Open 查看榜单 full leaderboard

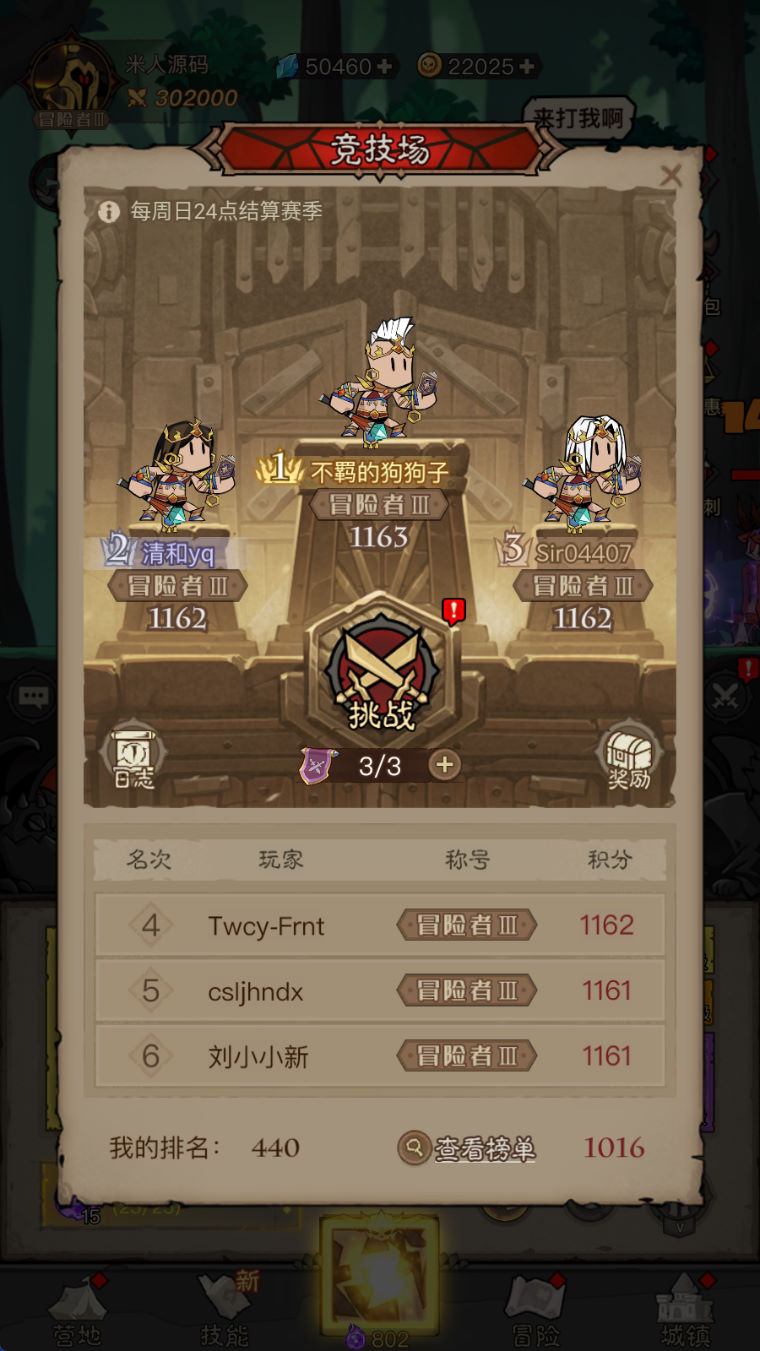(468, 1148)
